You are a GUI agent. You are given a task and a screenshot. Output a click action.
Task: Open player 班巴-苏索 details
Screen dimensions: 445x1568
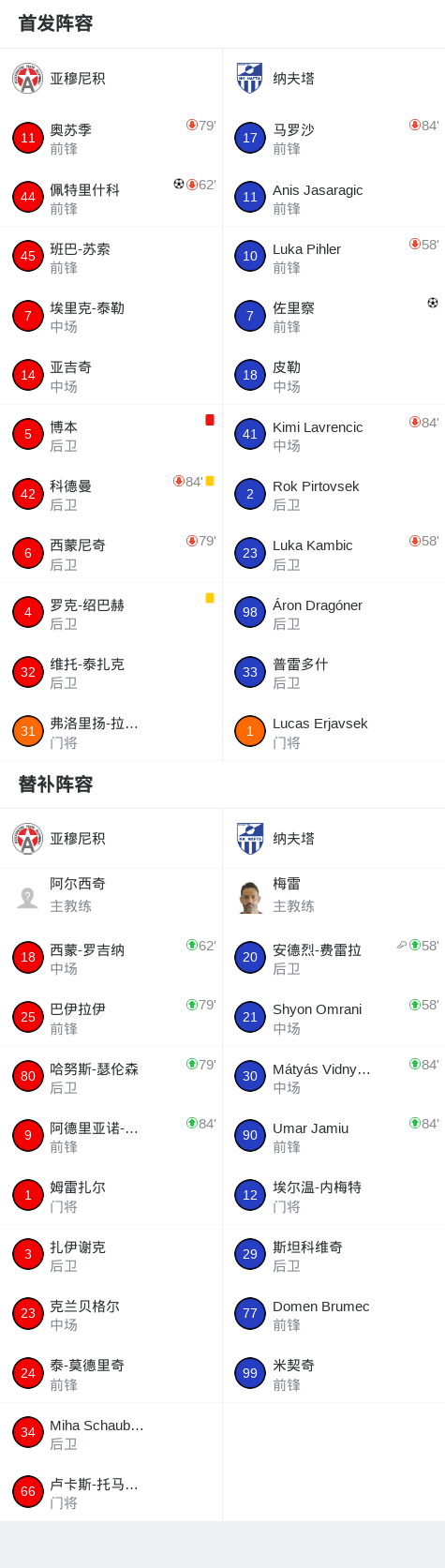tap(111, 257)
